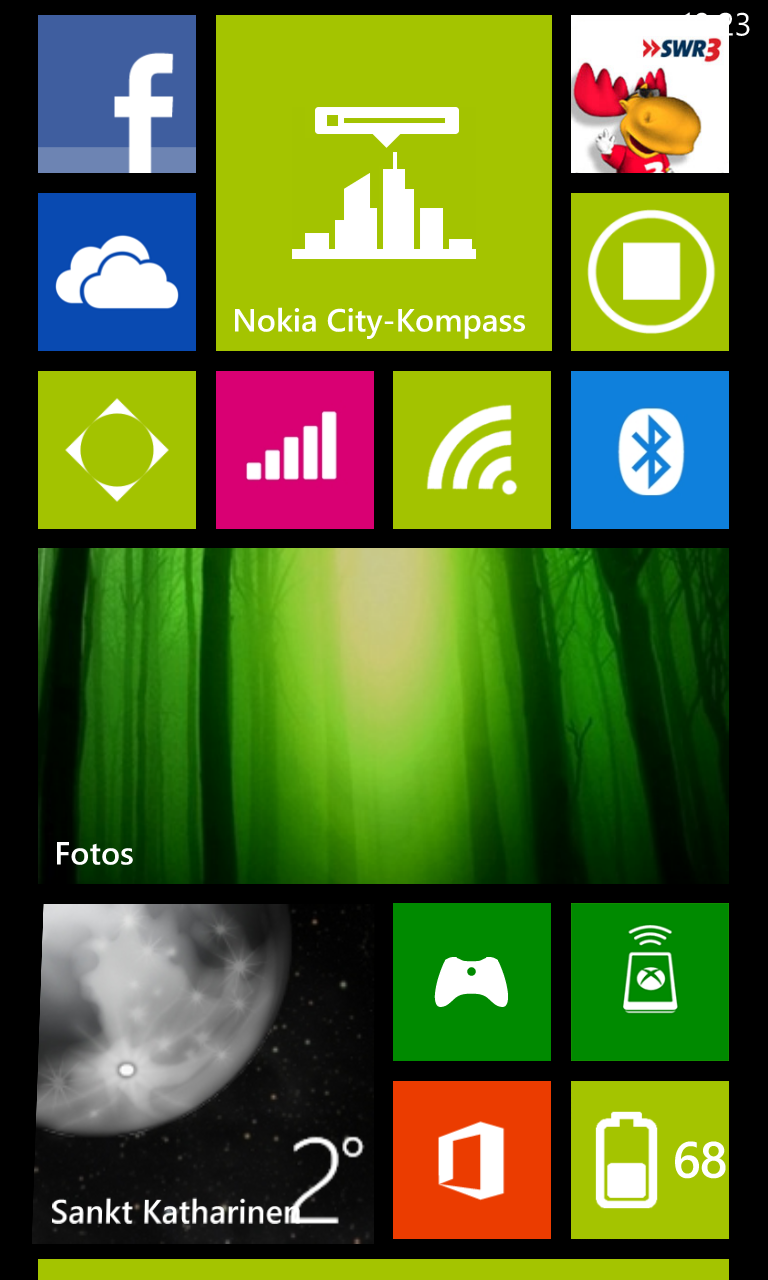This screenshot has height=1280, width=768.
Task: Open the OneDrive cloud tile
Action: (x=117, y=272)
